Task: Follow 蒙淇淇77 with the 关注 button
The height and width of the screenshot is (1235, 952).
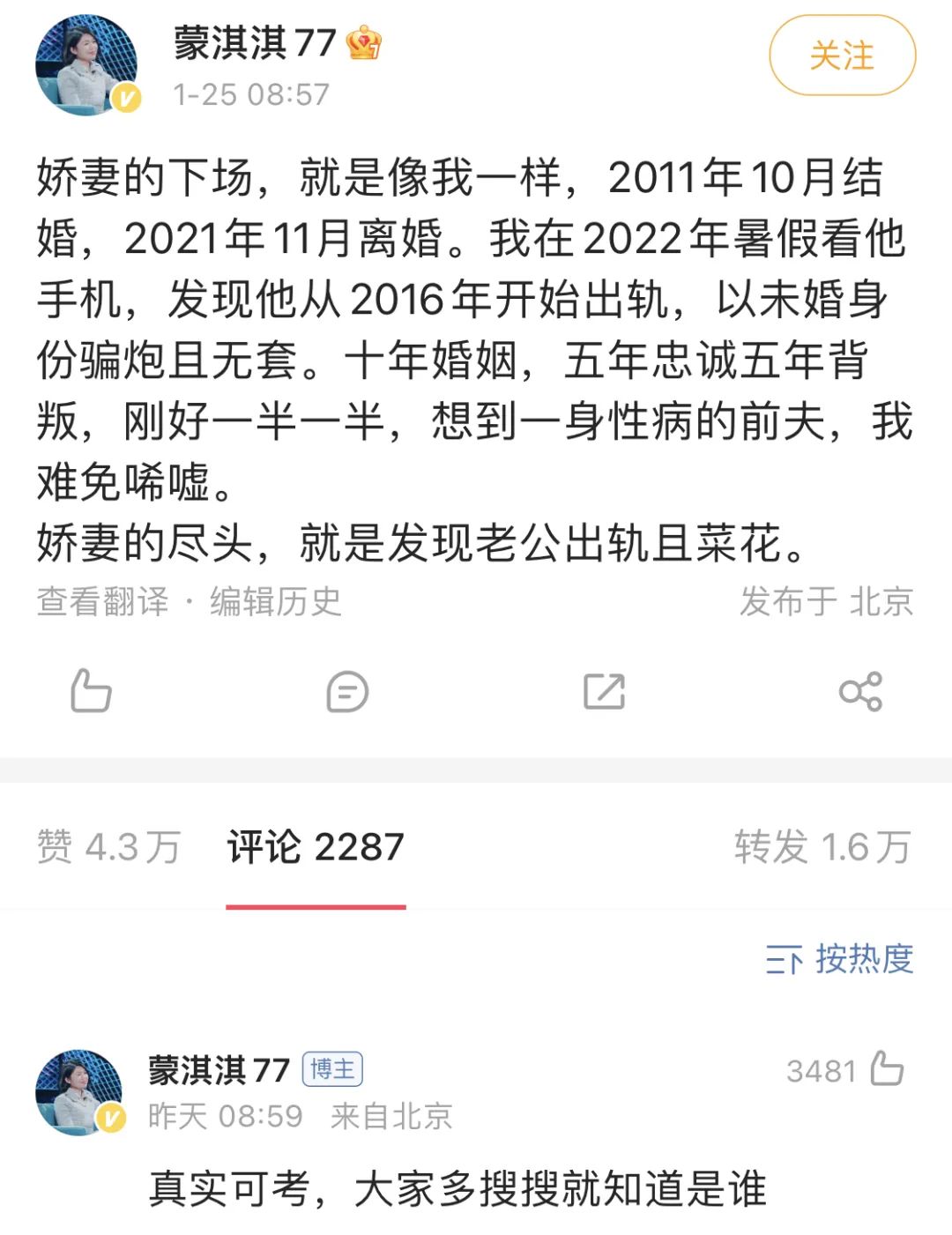Action: pos(842,56)
